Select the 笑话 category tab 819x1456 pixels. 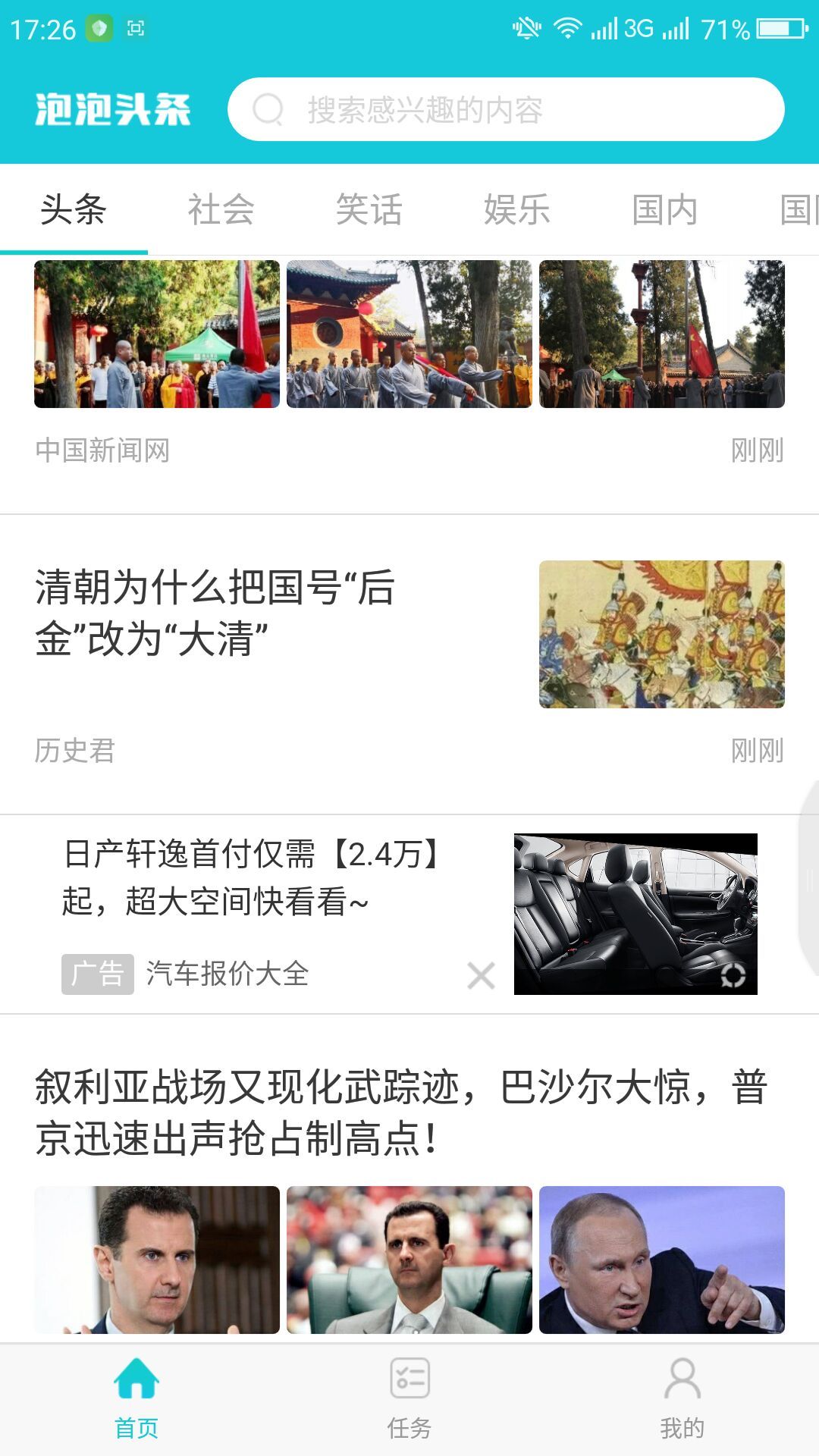click(x=369, y=210)
